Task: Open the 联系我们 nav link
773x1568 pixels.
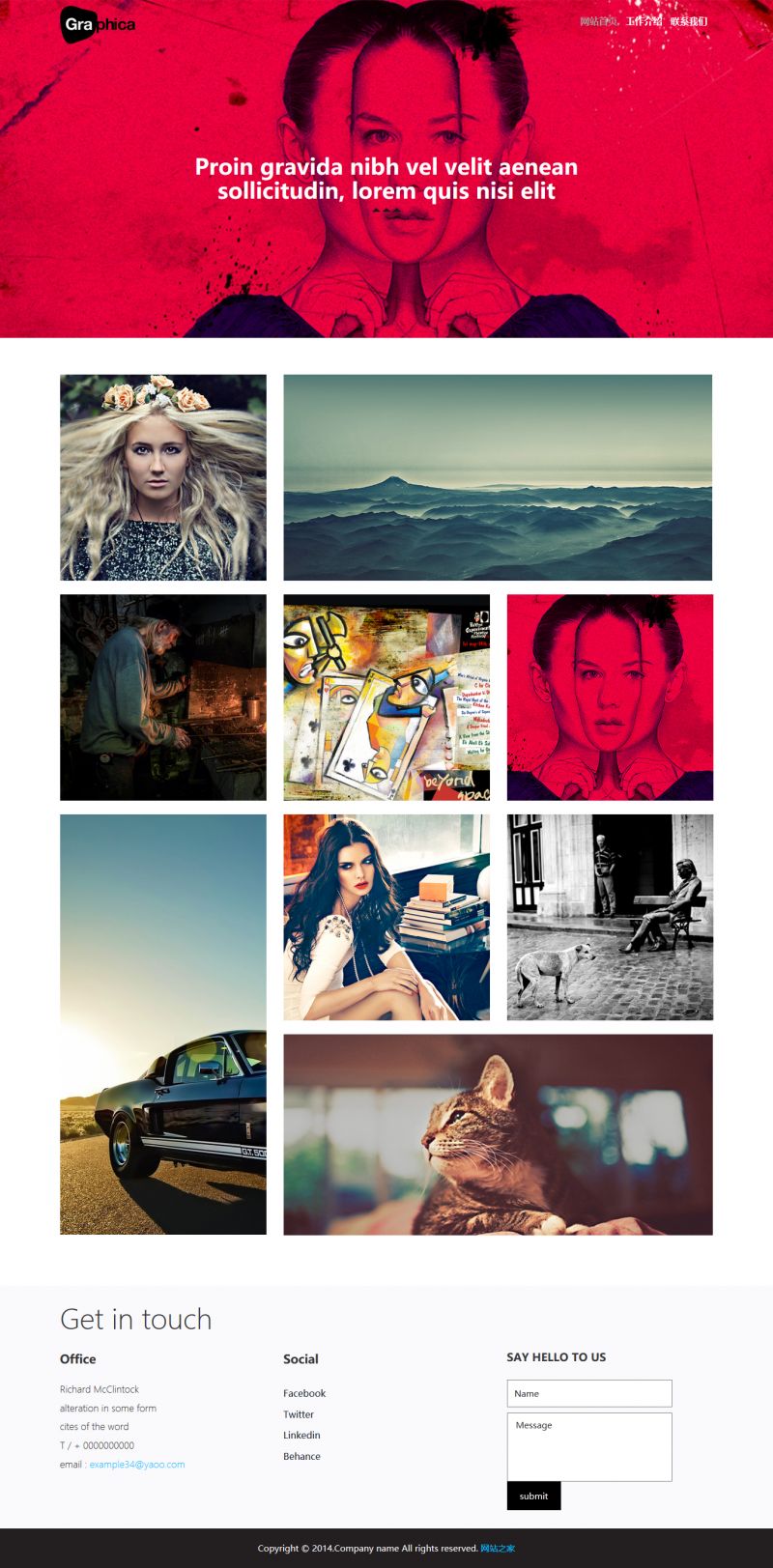Action: (689, 21)
